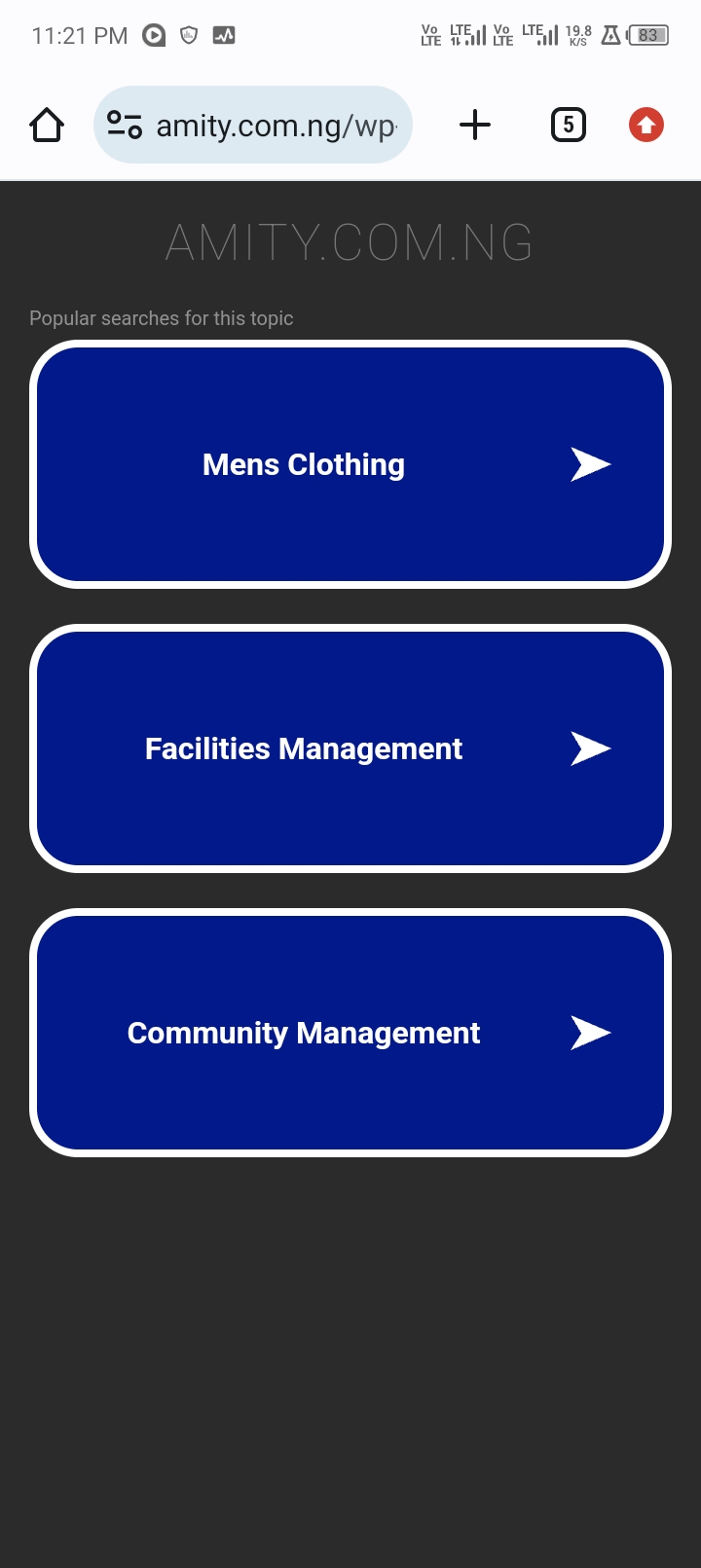
Task: Tap the red browser update icon
Action: click(646, 125)
